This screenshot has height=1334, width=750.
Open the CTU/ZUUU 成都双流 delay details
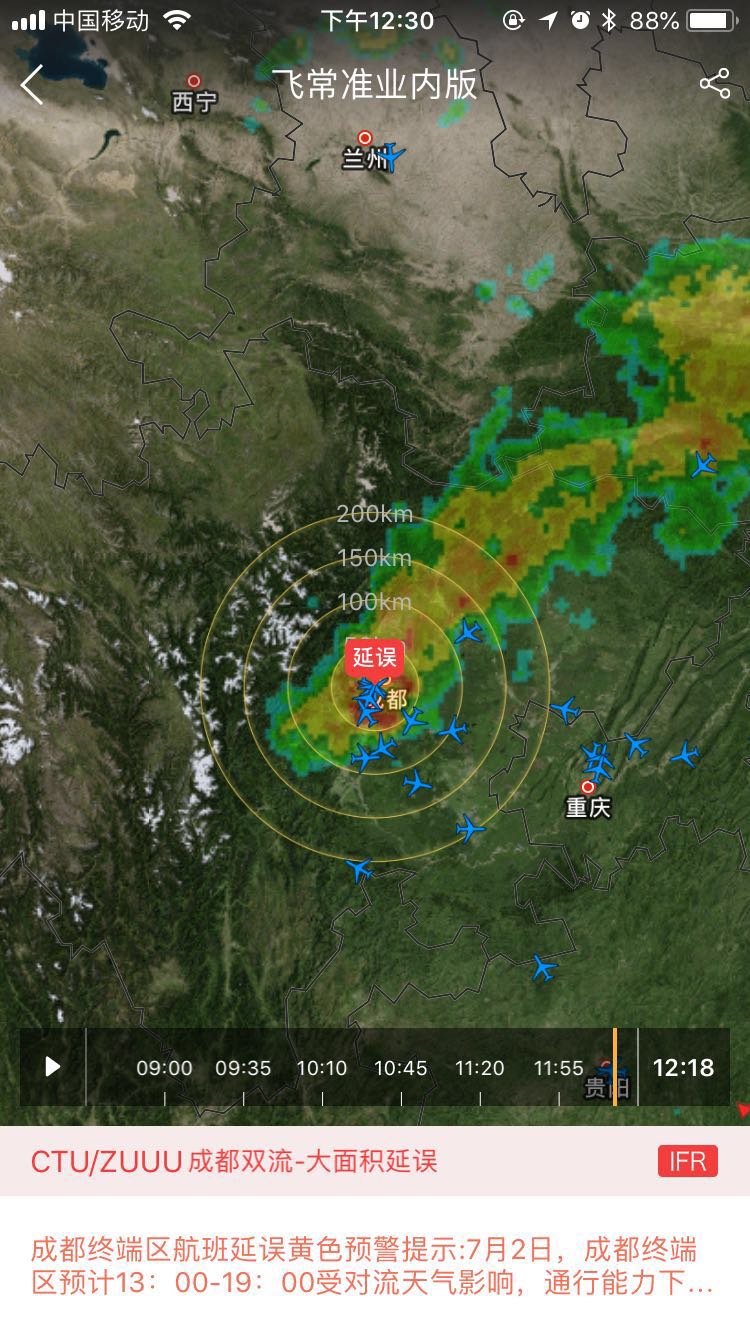tap(234, 1161)
